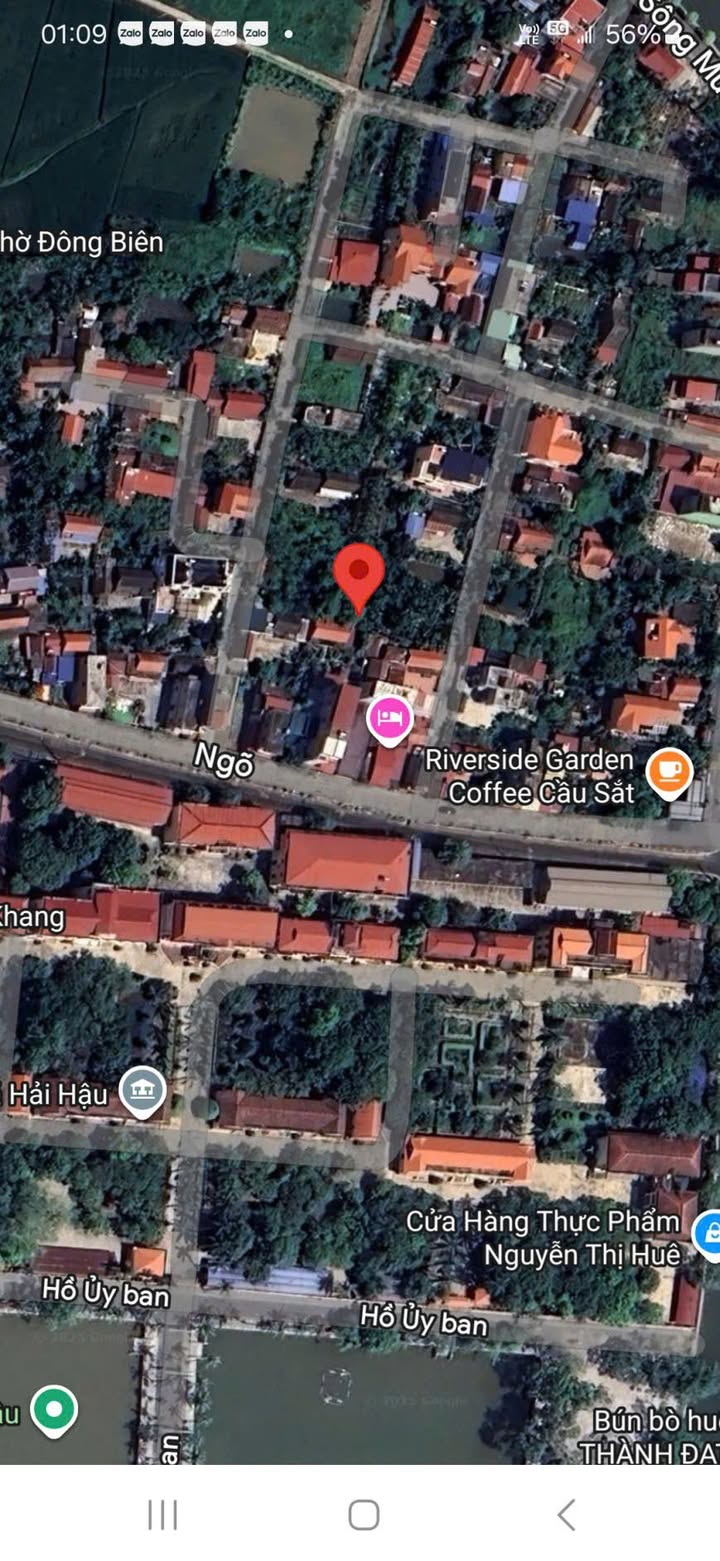
Task: Tap the green location marker near the lake
Action: 54,1410
